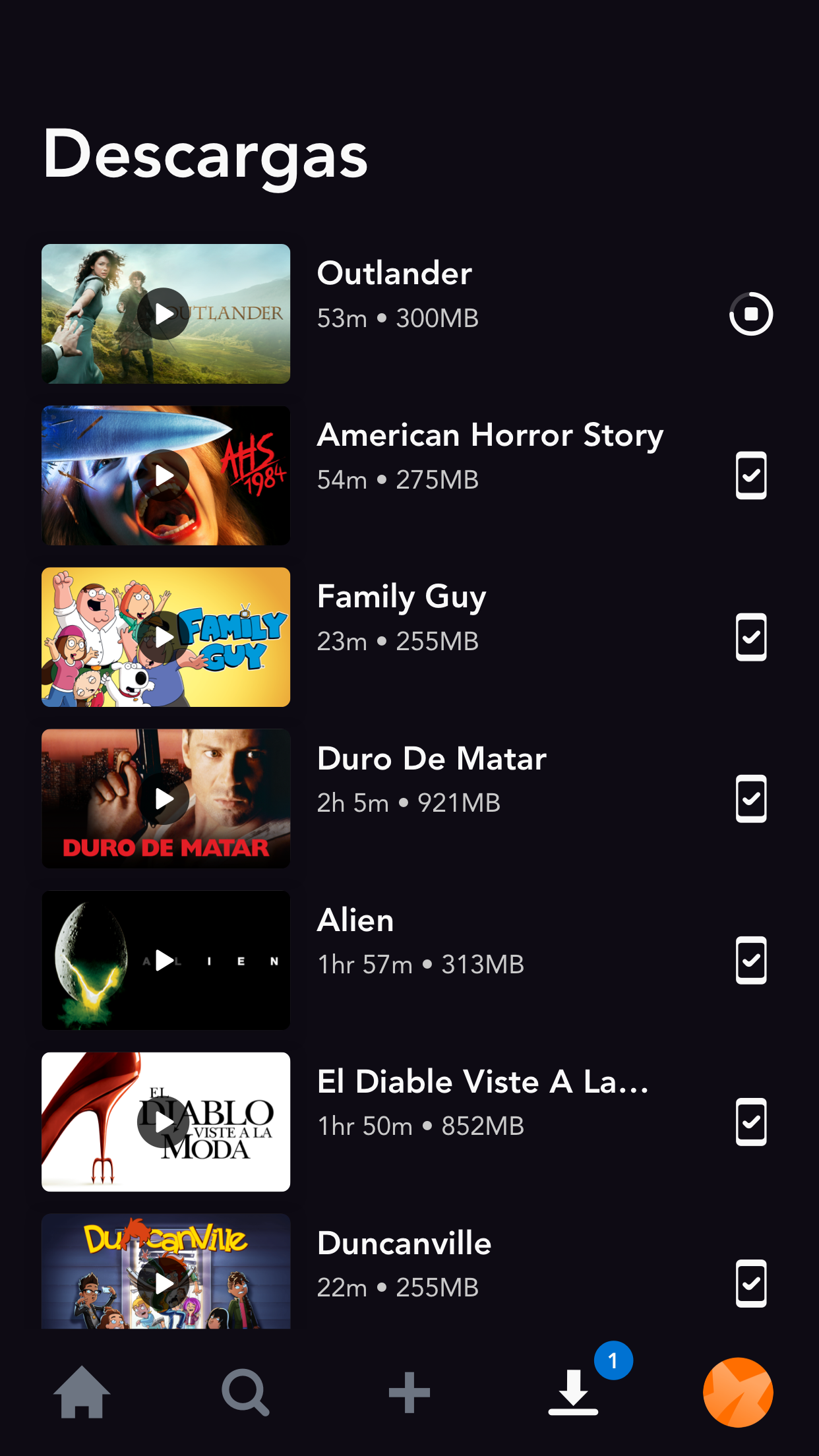Open download options for Family Guy
819x1456 pixels.
(750, 637)
